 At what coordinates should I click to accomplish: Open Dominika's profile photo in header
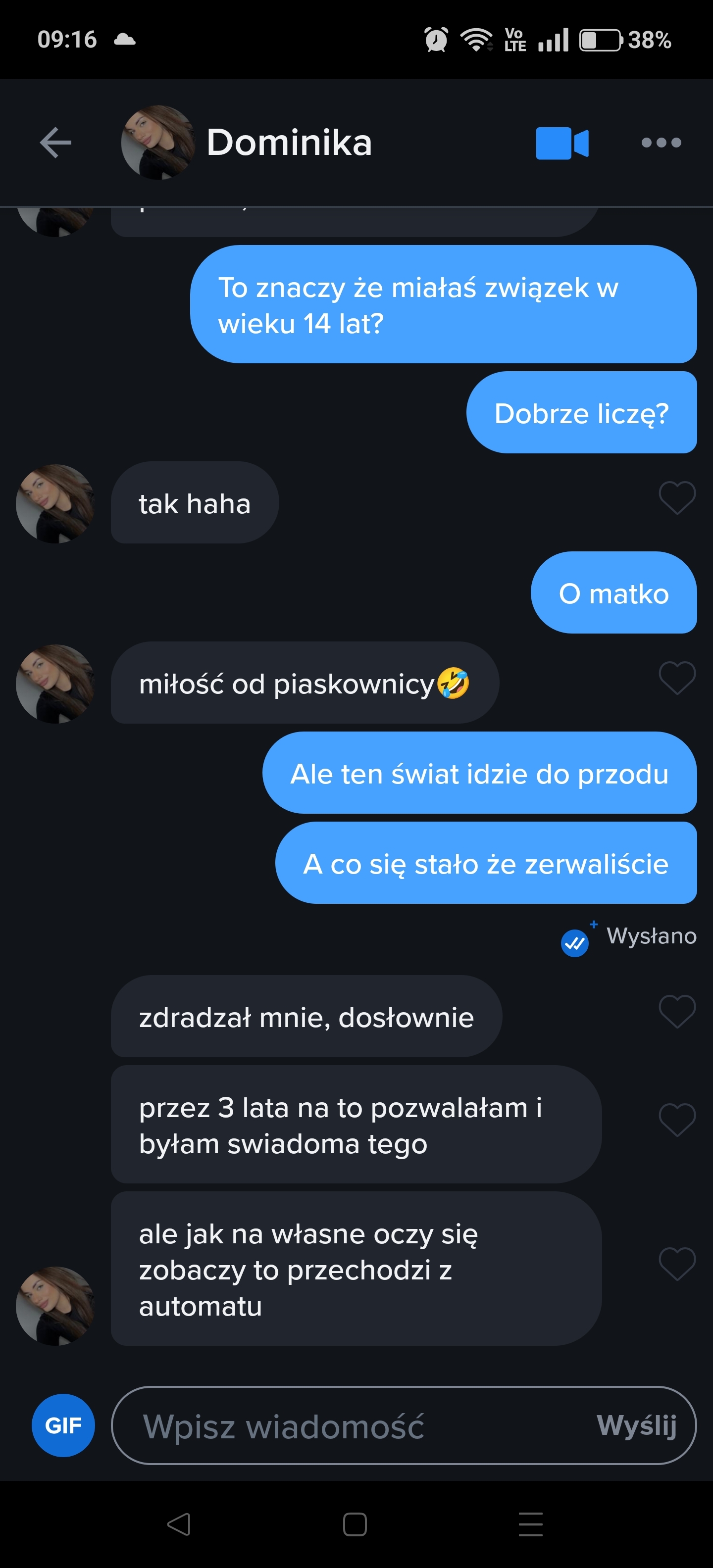point(157,143)
